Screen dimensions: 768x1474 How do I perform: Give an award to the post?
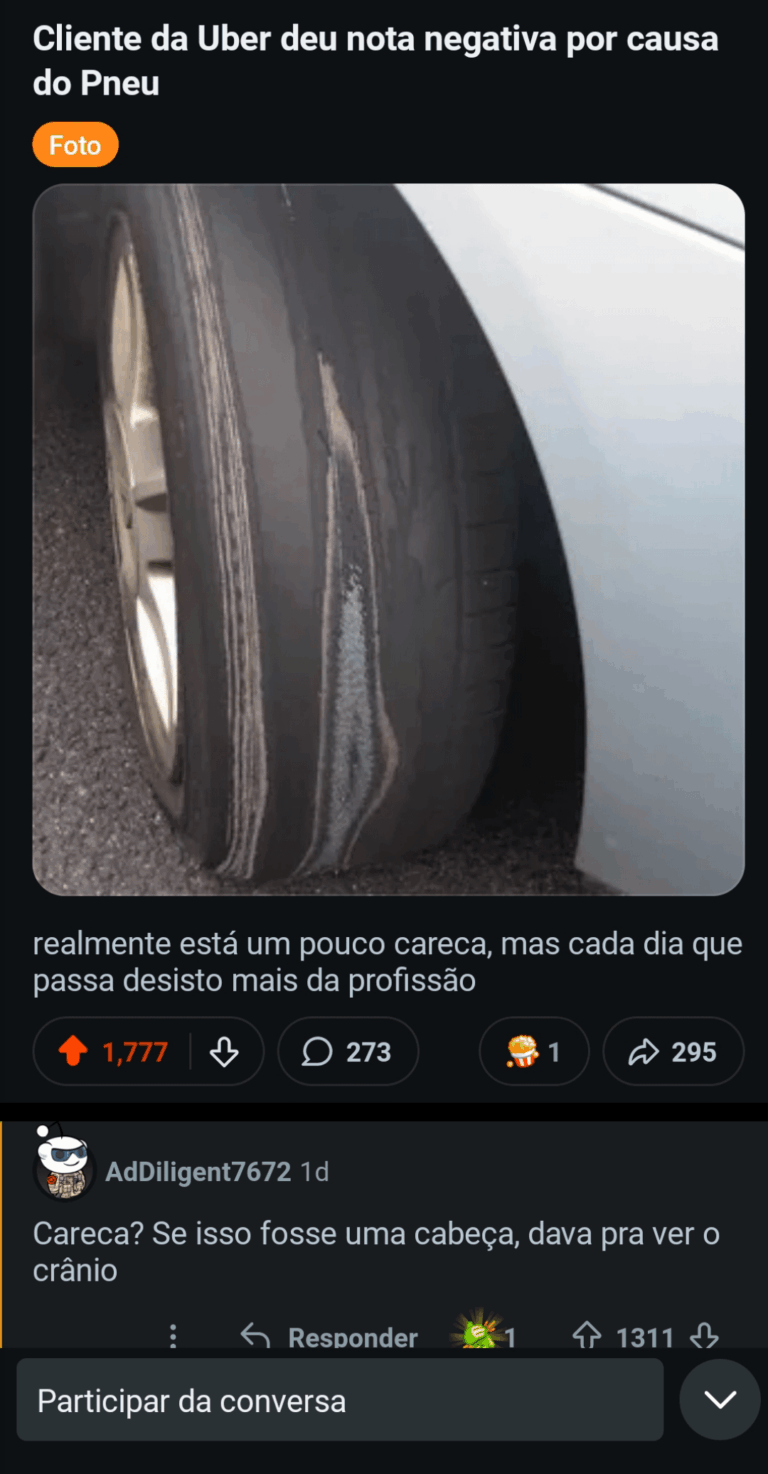click(x=533, y=1052)
